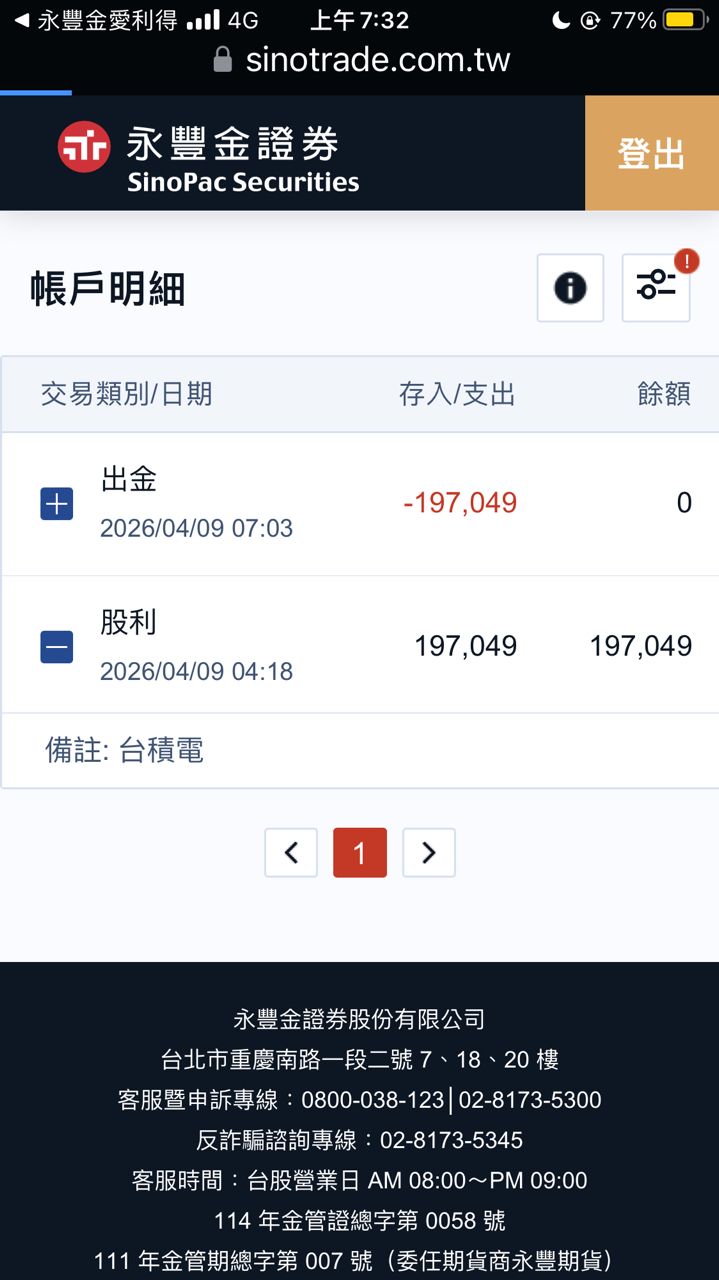The image size is (719, 1280).
Task: Expand the 出金 transaction row
Action: [57, 504]
